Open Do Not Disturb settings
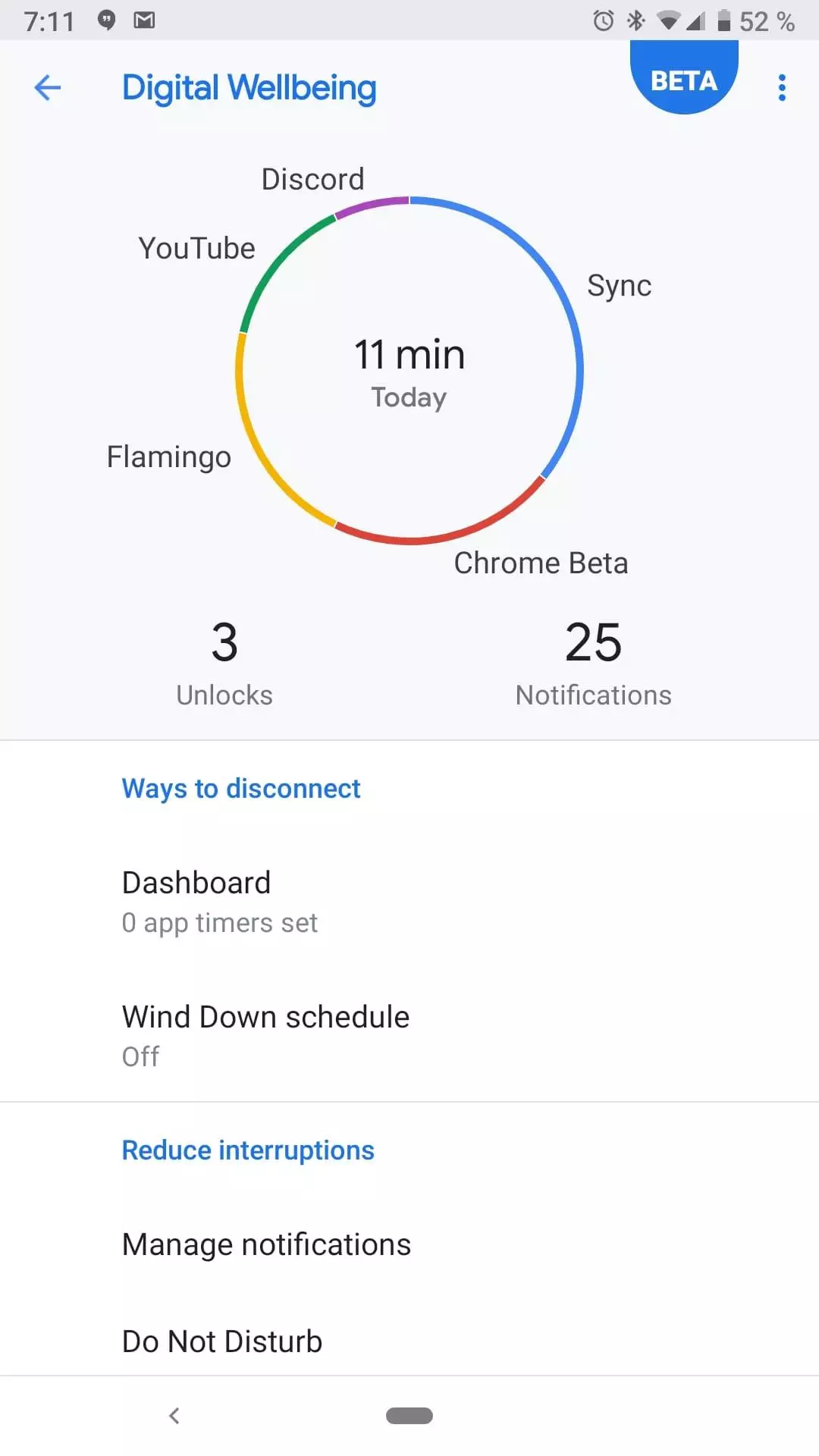819x1456 pixels. (409, 1341)
